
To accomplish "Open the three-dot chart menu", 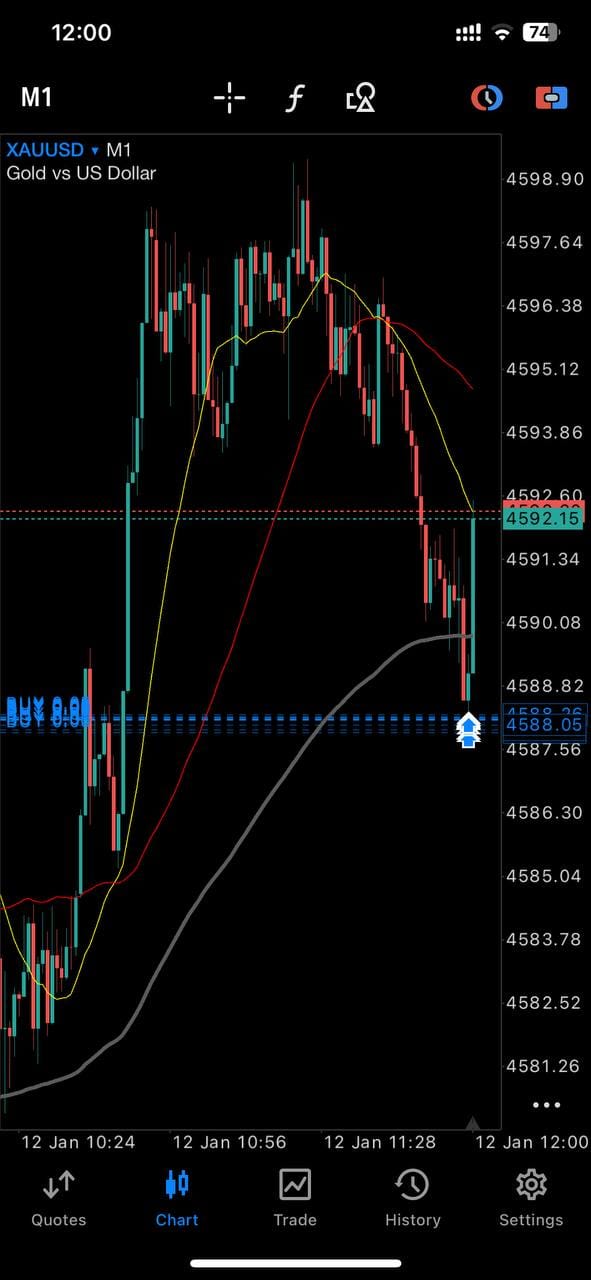I will (547, 1105).
